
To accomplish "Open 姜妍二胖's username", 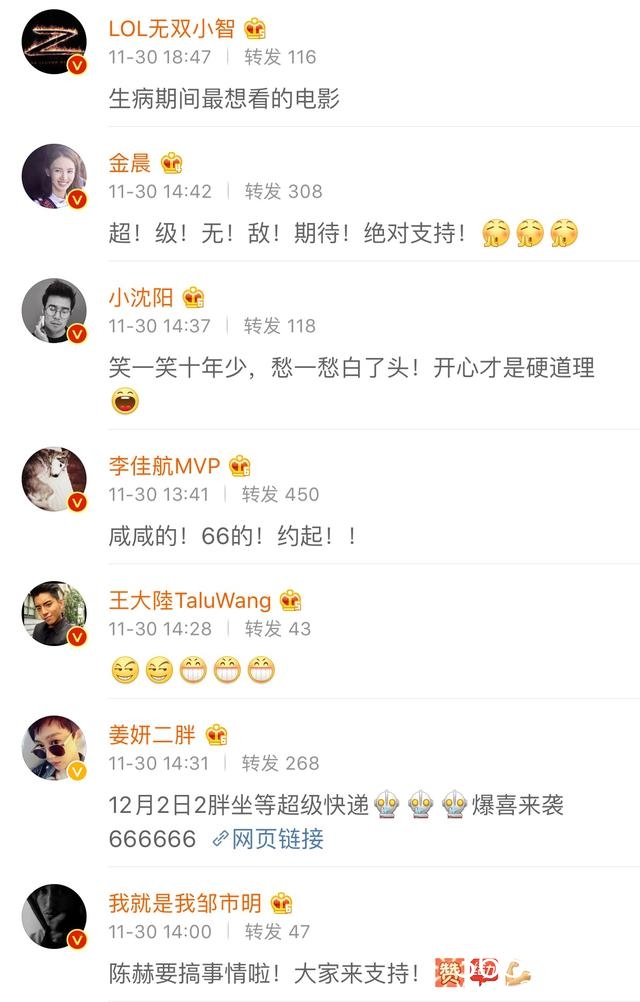I will coord(152,735).
